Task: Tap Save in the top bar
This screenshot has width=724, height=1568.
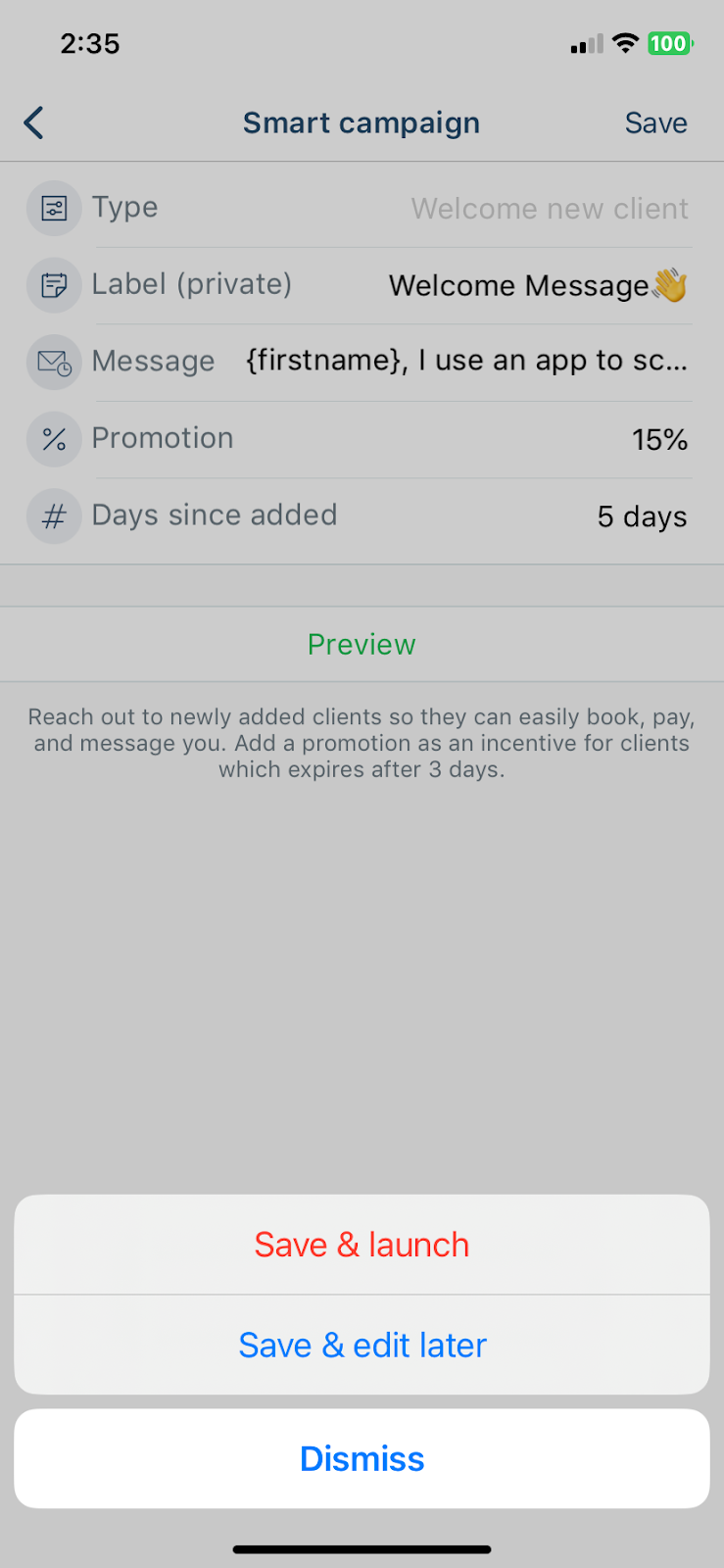Action: point(655,122)
